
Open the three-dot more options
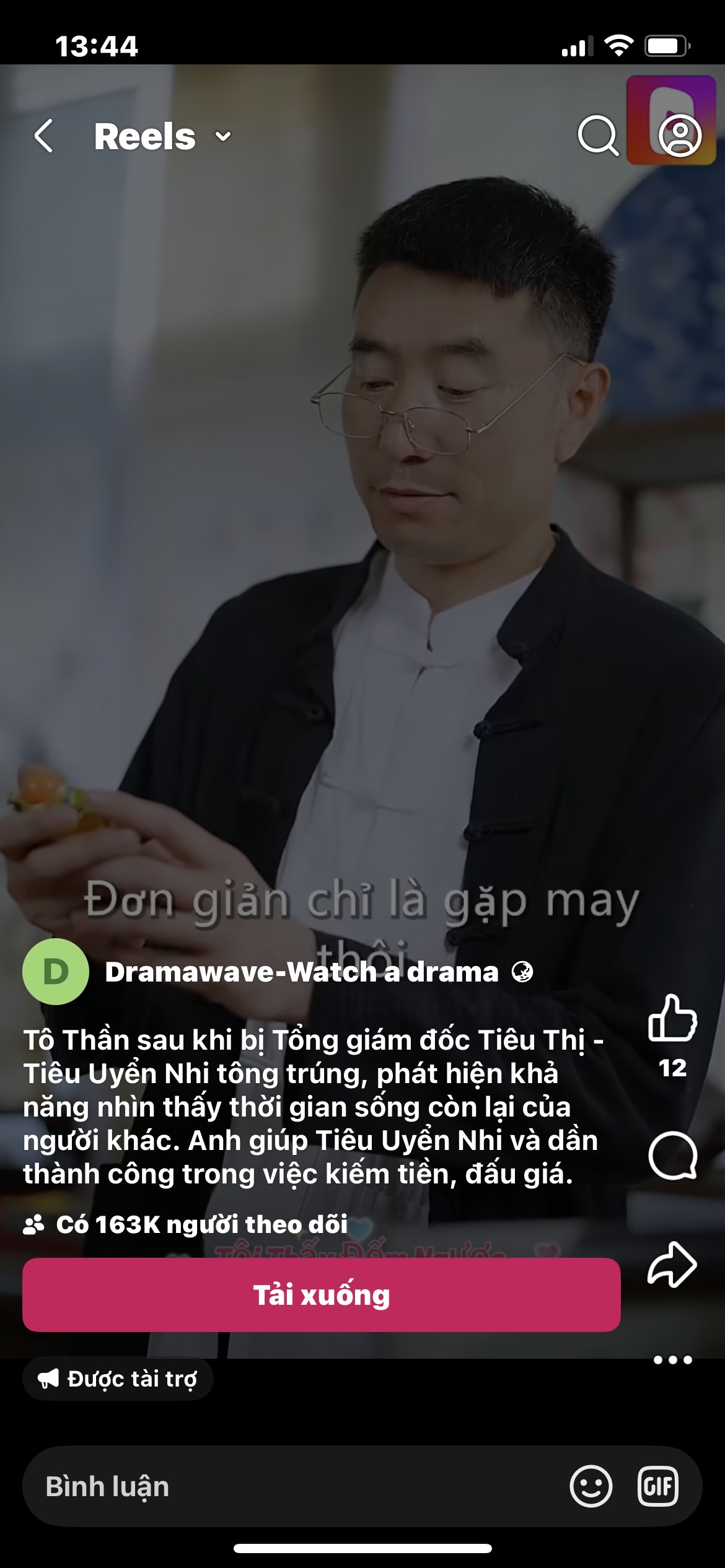click(672, 1360)
